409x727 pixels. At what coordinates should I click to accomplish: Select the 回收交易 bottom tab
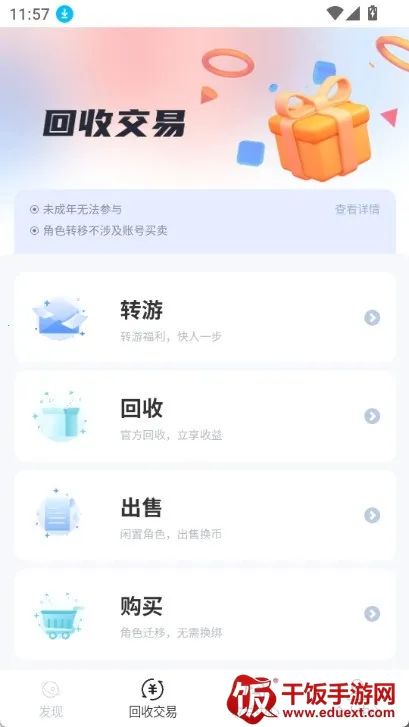tap(153, 699)
